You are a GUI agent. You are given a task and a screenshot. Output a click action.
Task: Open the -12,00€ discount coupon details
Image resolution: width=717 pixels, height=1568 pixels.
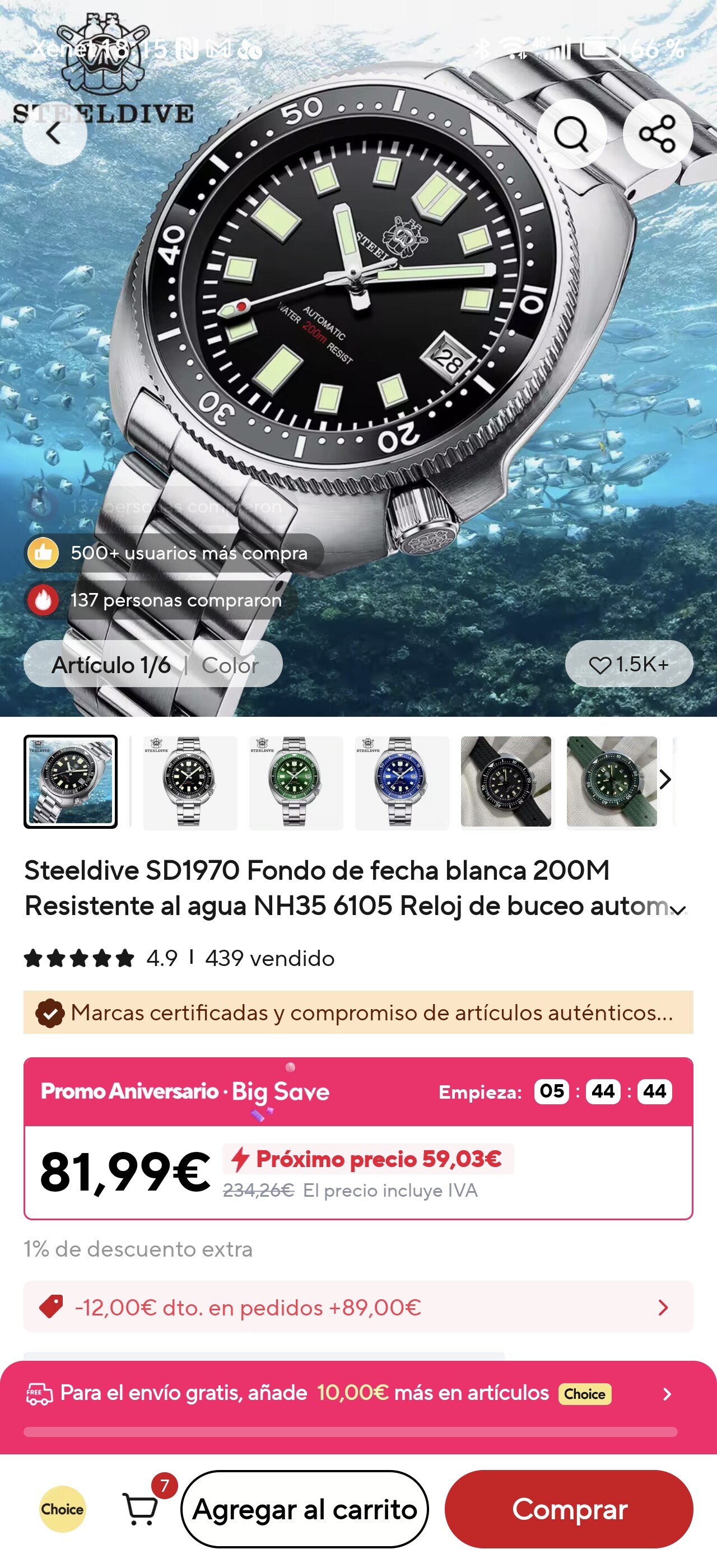(358, 1307)
